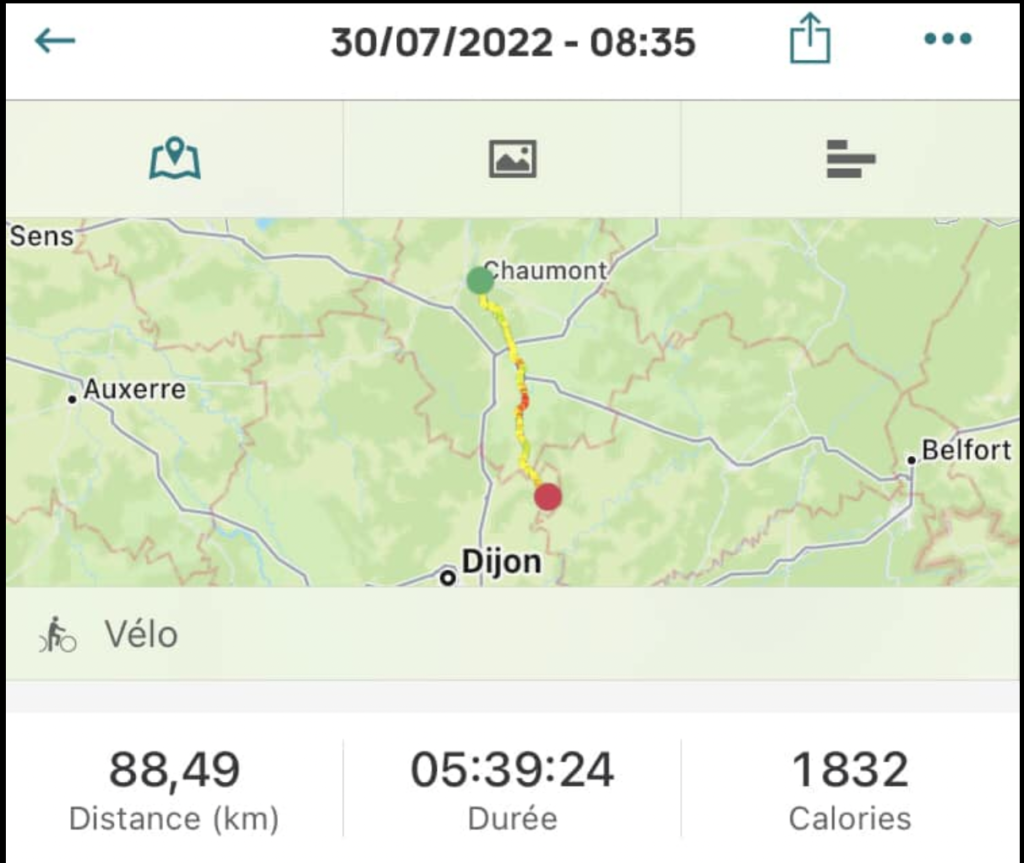Switch to the photos tab
The width and height of the screenshot is (1024, 863).
pyautogui.click(x=512, y=159)
